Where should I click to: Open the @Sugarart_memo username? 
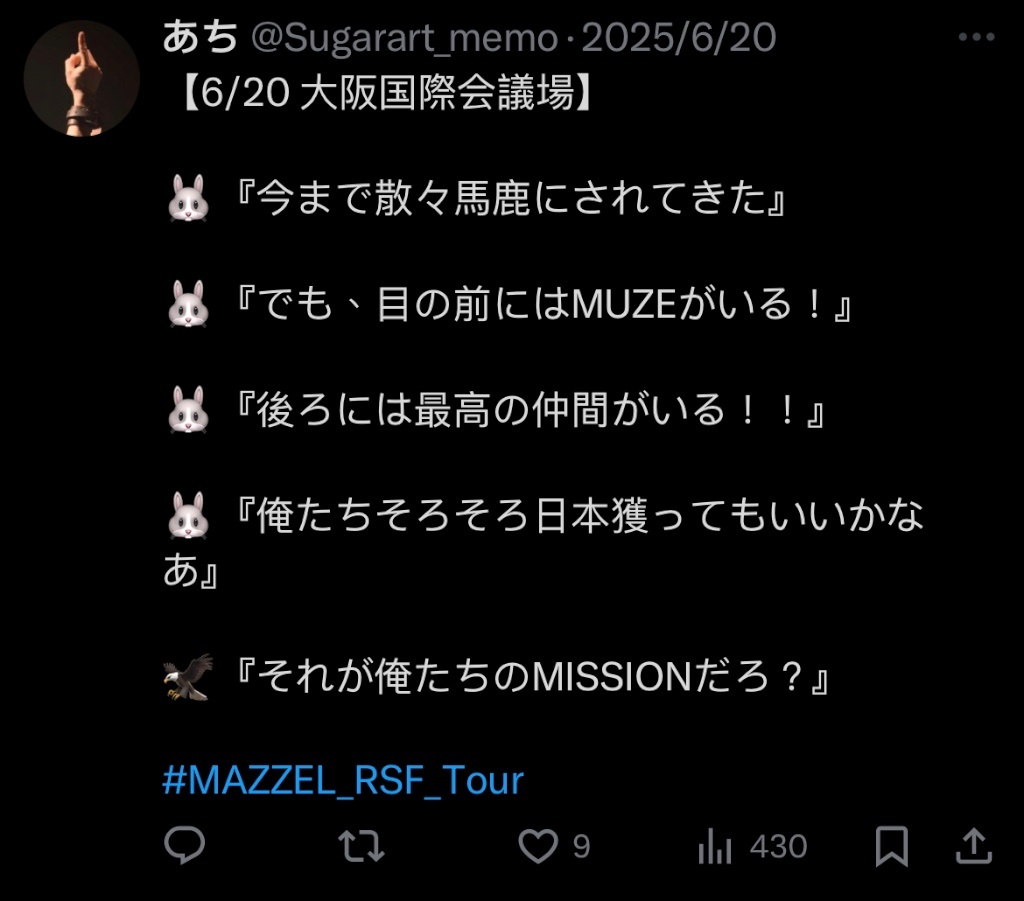click(x=403, y=38)
